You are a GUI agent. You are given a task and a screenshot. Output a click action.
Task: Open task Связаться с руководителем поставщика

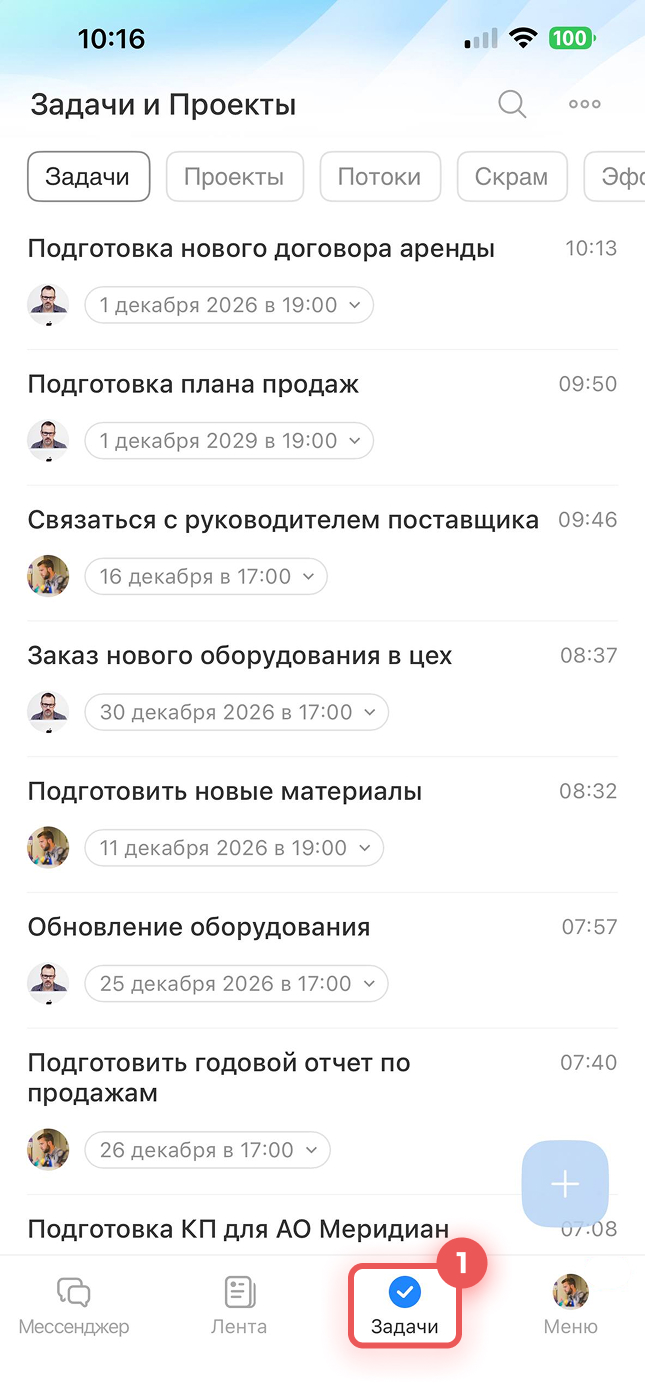point(283,520)
